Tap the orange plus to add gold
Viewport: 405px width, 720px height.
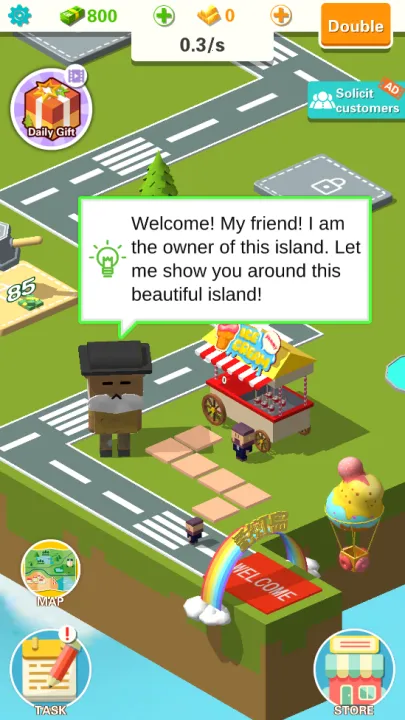pyautogui.click(x=281, y=16)
